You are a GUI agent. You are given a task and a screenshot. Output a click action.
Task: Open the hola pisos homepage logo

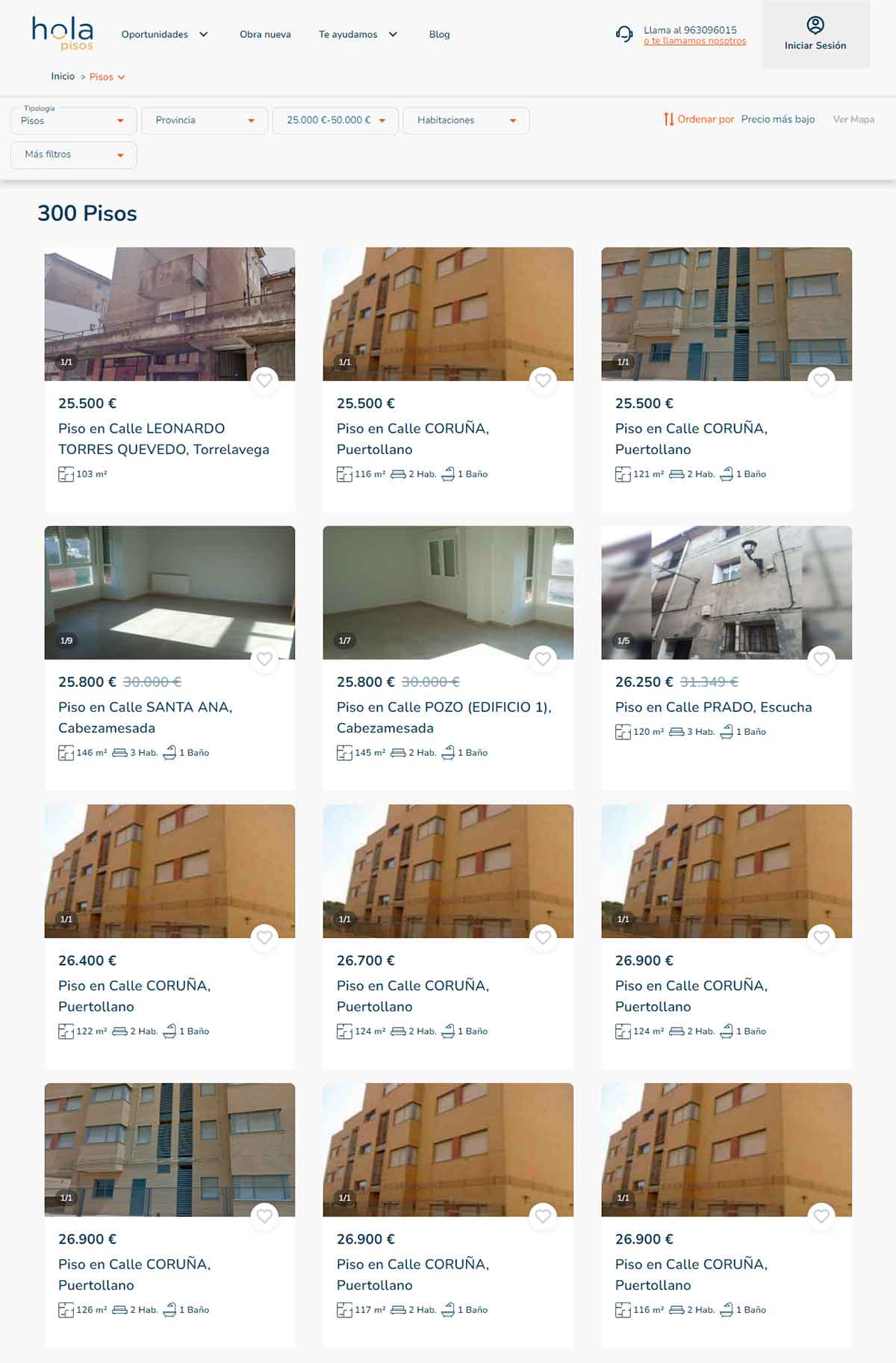63,34
